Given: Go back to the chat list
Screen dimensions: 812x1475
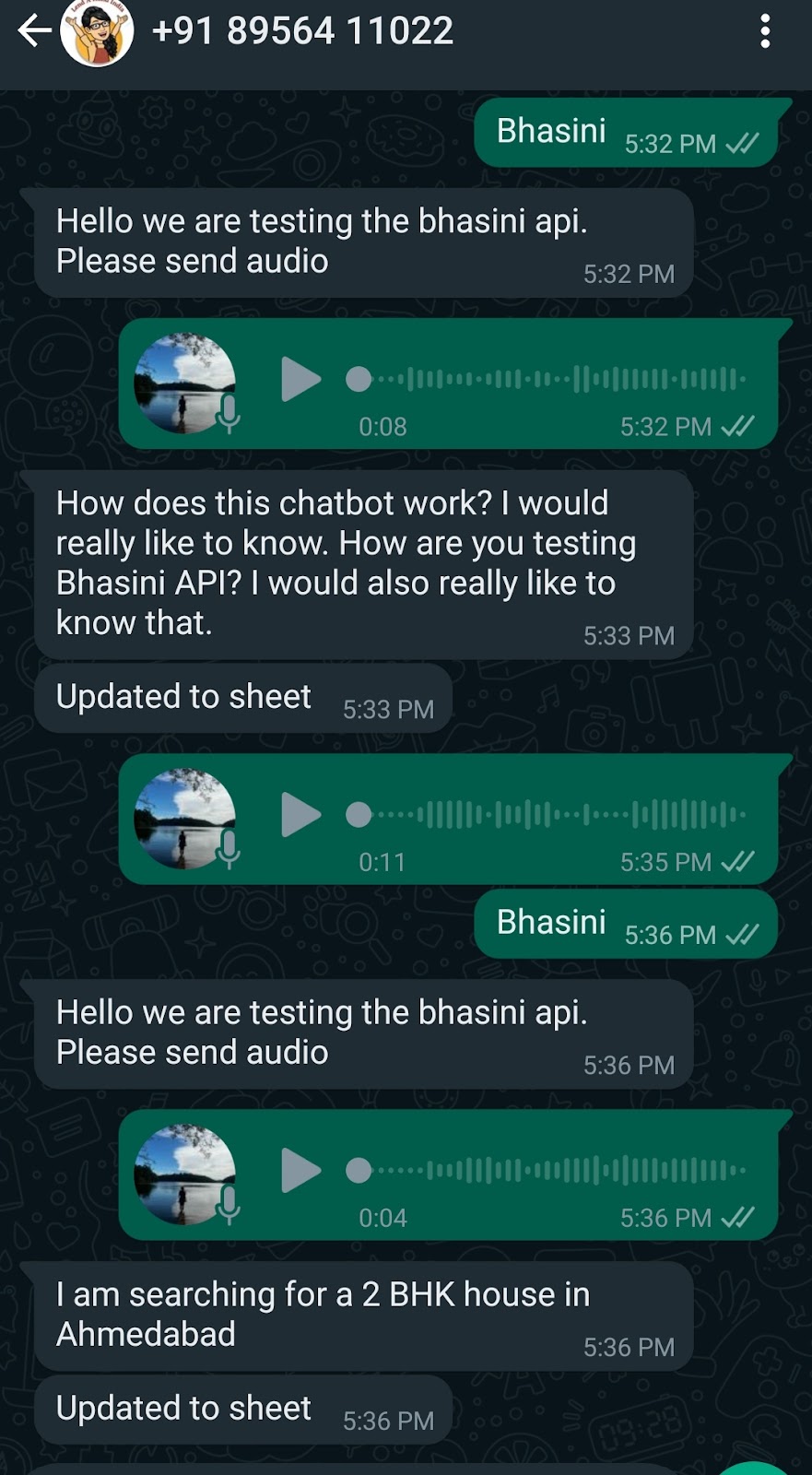Looking at the screenshot, I should (x=33, y=31).
